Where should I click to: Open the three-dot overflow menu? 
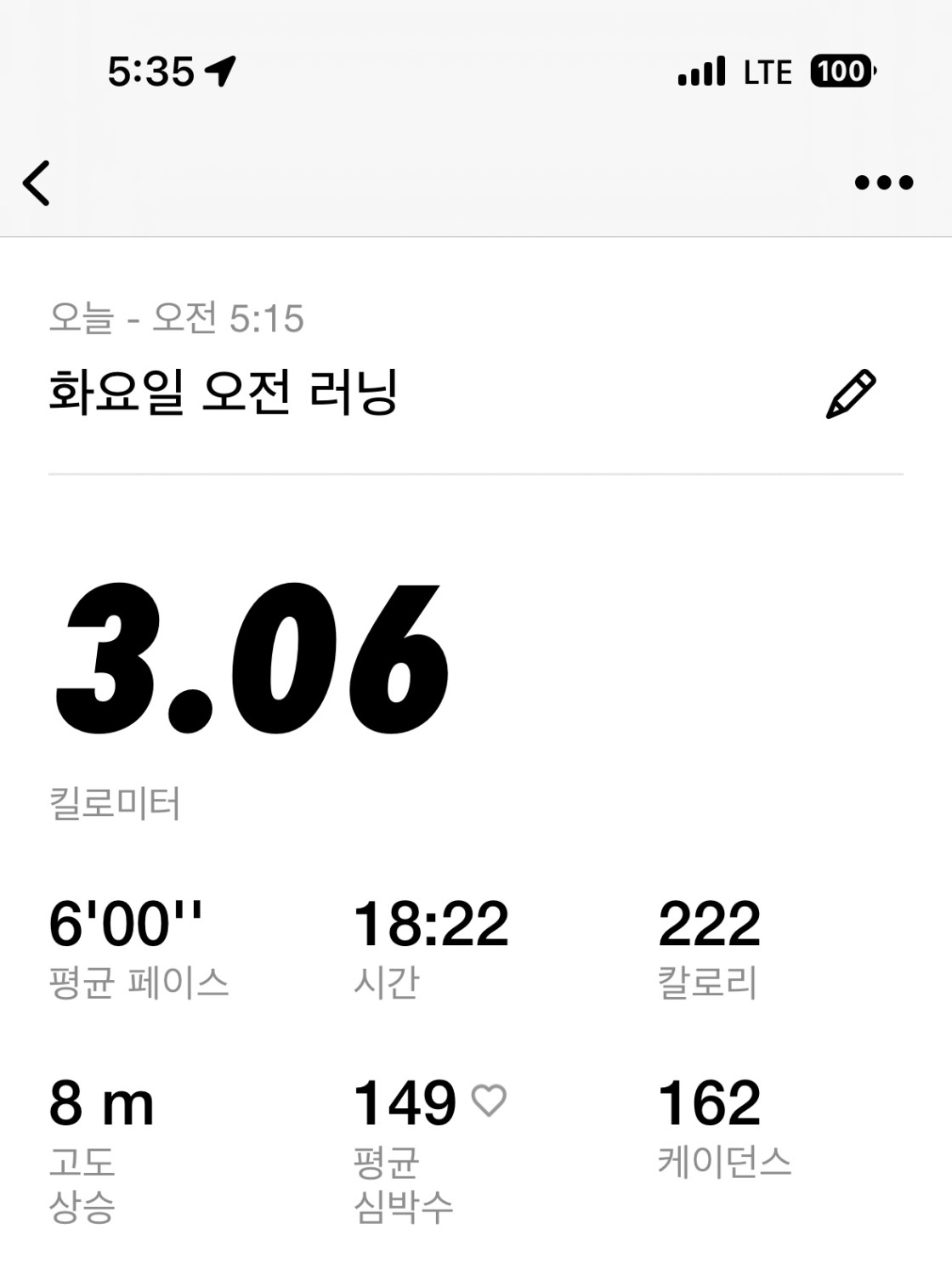pos(883,182)
